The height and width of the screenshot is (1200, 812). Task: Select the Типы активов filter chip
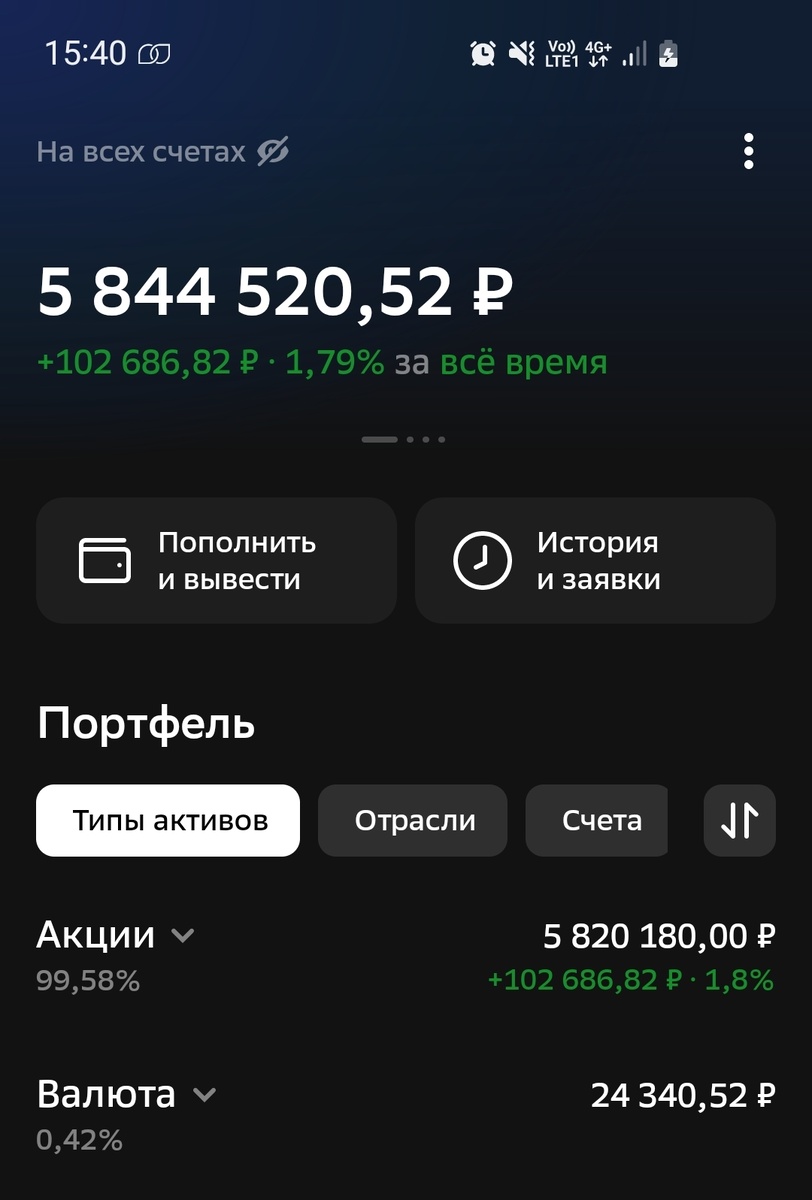coord(167,820)
